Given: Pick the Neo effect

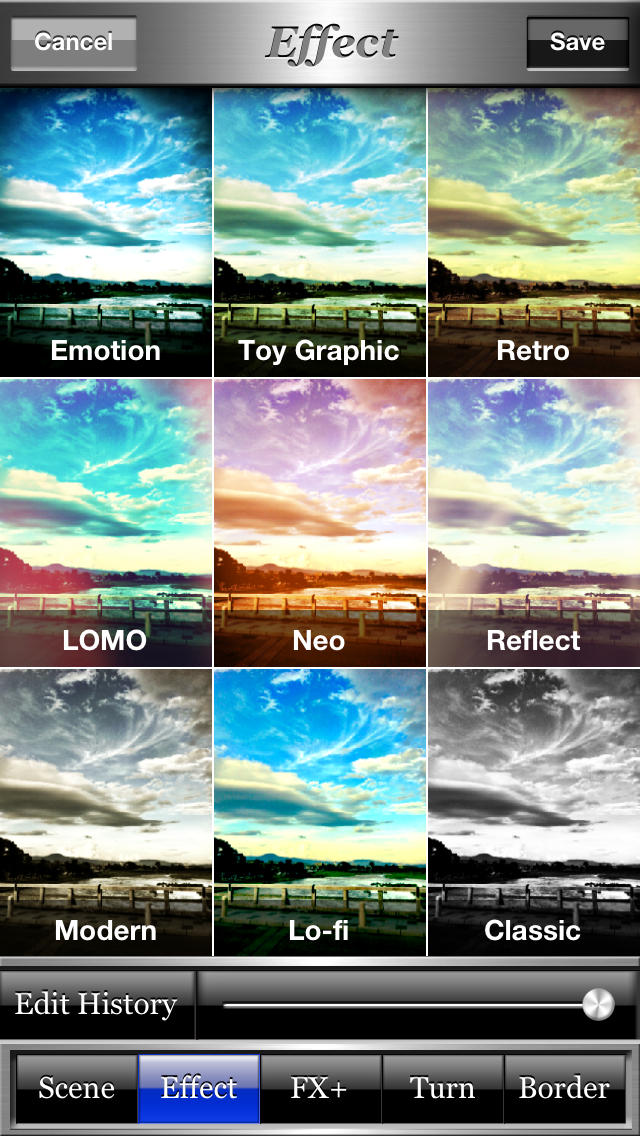Looking at the screenshot, I should [x=319, y=522].
